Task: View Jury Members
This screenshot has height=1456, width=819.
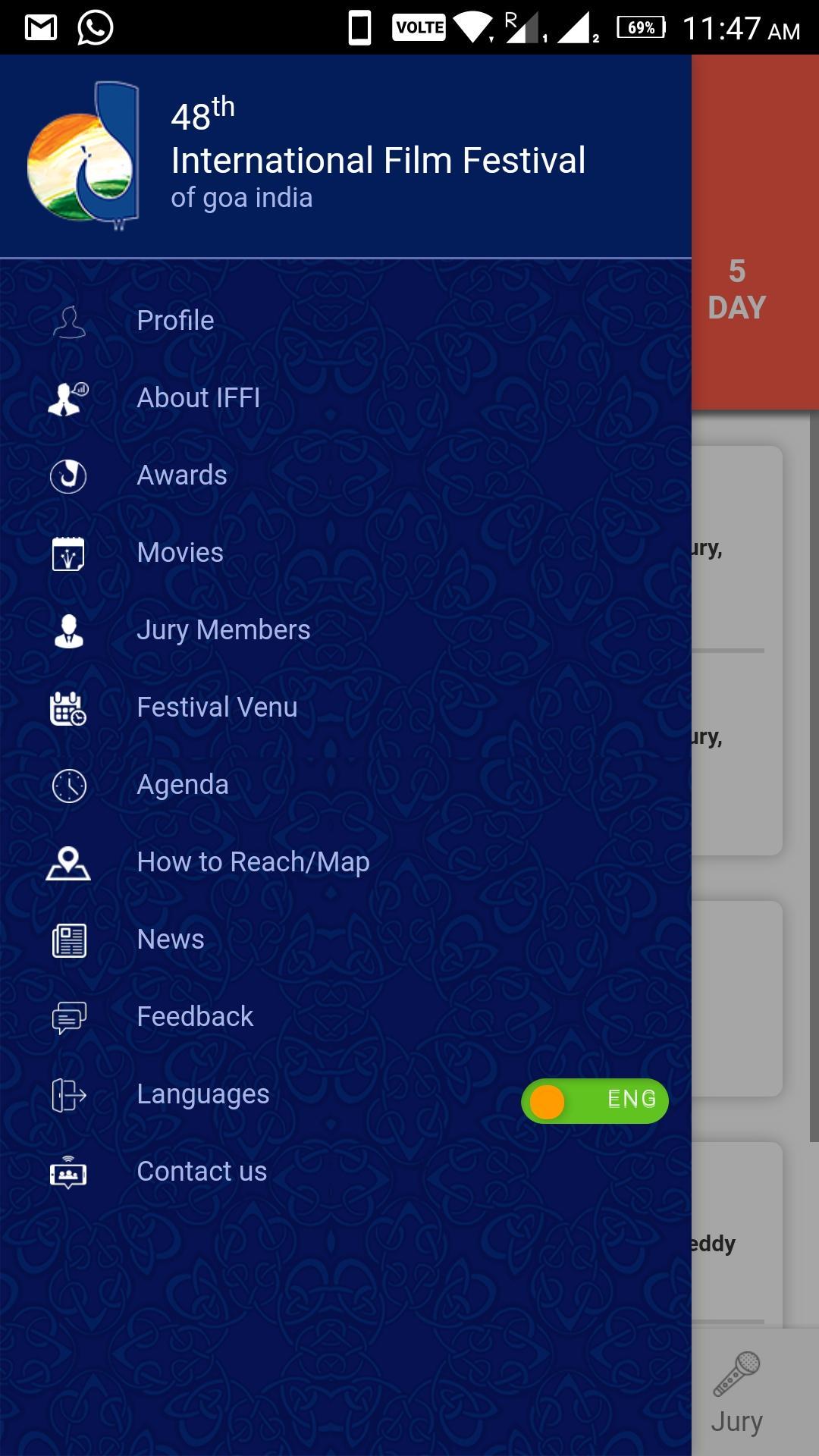Action: 223,630
